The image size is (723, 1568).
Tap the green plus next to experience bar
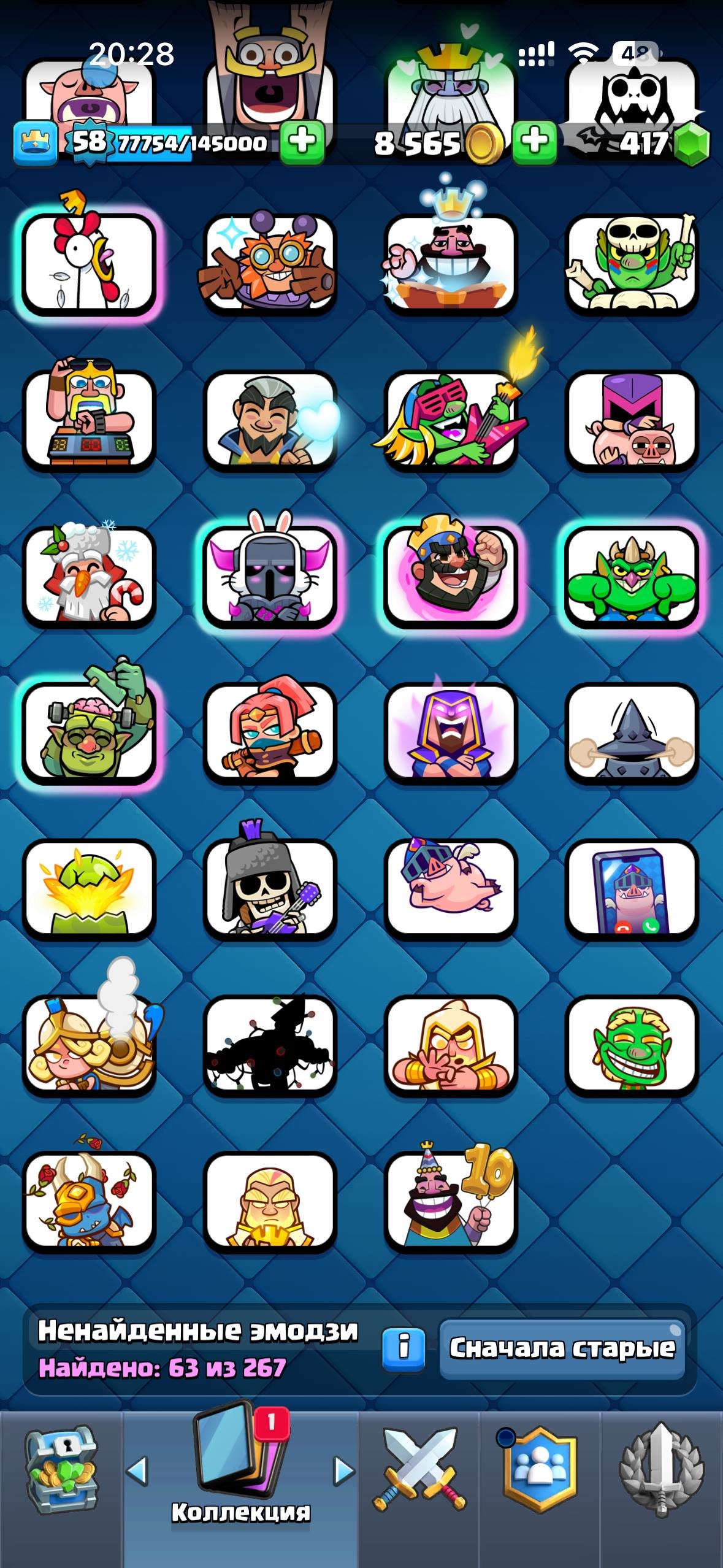(302, 142)
